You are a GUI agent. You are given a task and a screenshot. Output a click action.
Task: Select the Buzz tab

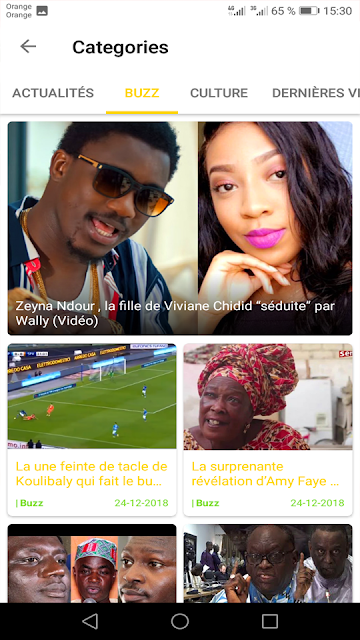point(142,93)
